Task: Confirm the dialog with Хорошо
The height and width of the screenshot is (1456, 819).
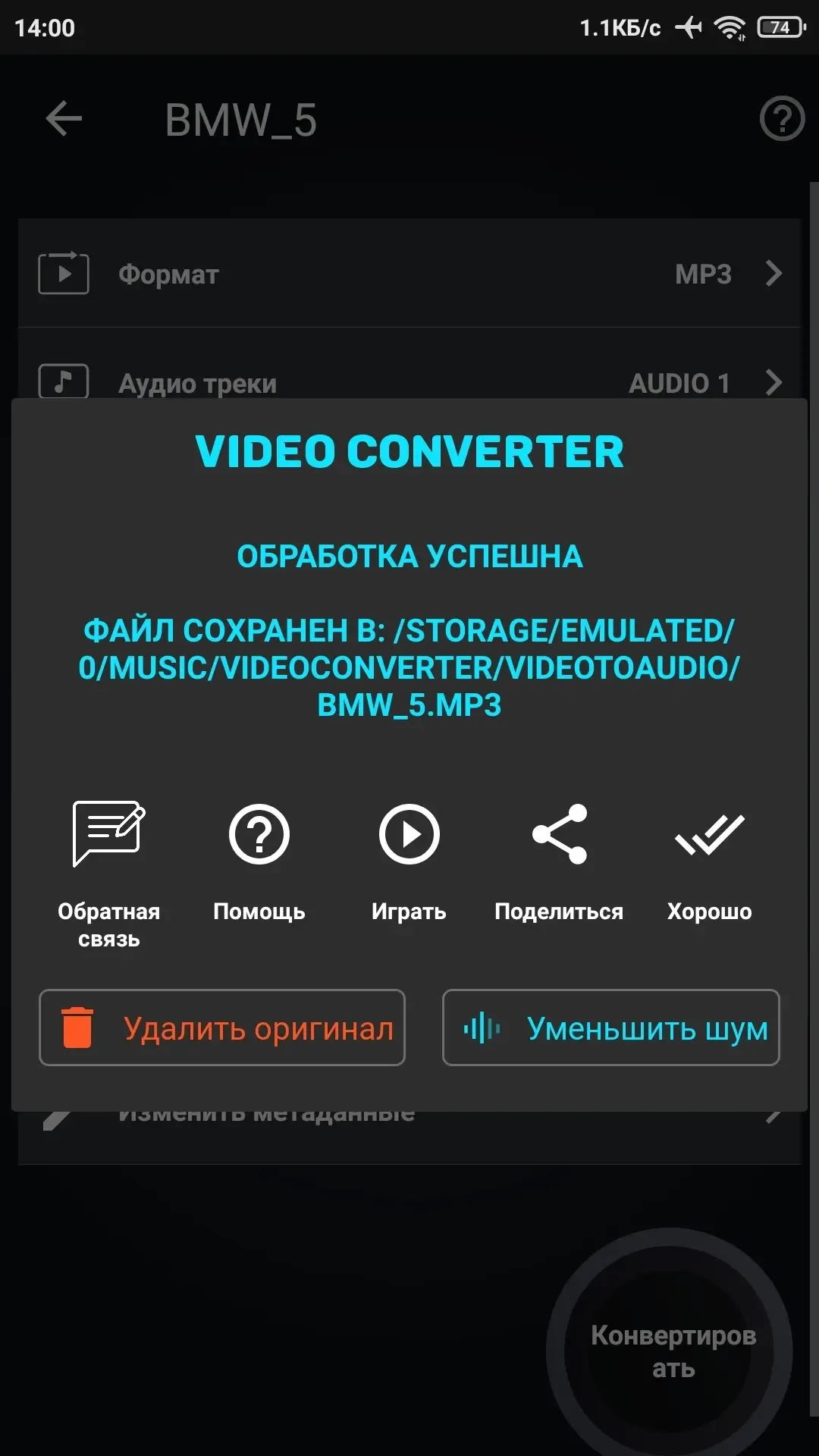Action: [x=709, y=862]
